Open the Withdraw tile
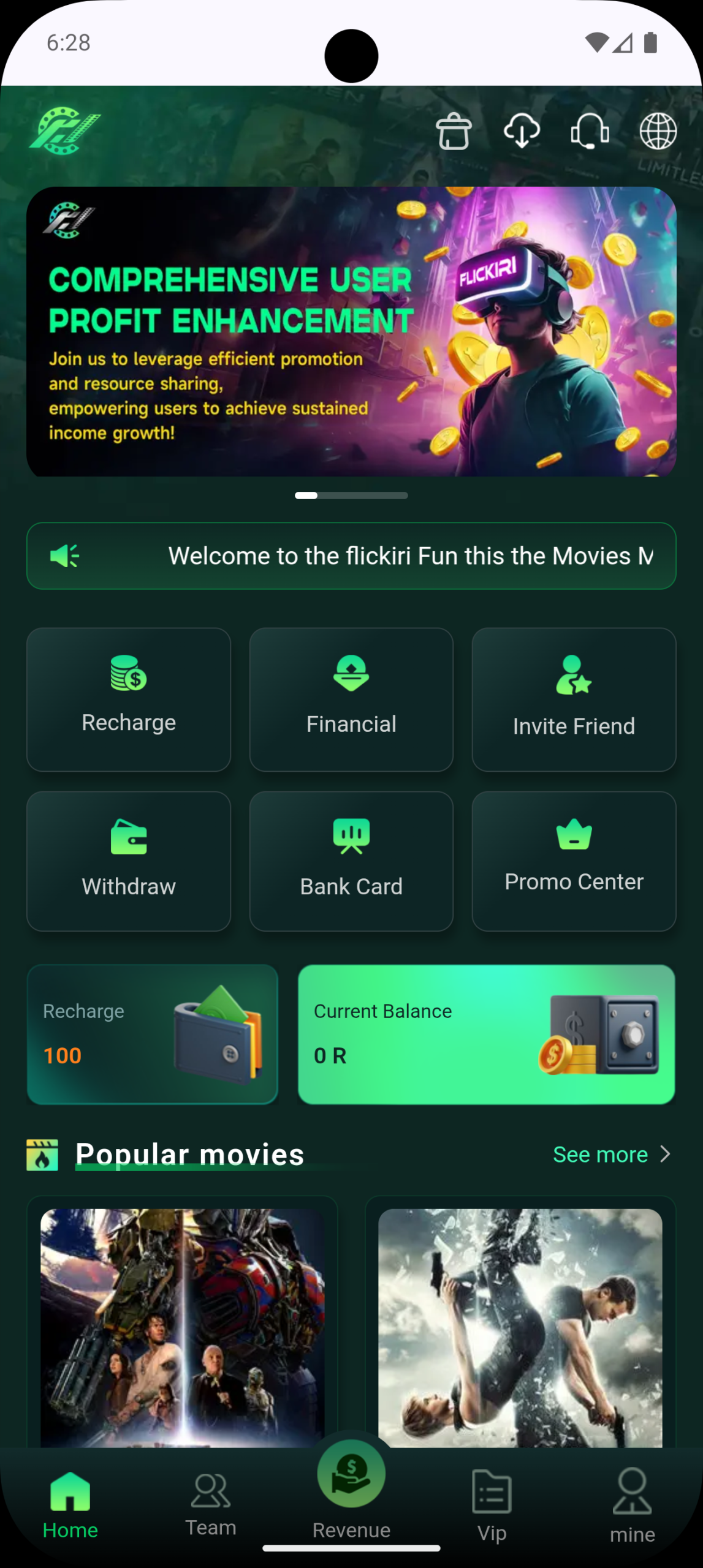Screen dimensions: 703x1568 pos(129,861)
